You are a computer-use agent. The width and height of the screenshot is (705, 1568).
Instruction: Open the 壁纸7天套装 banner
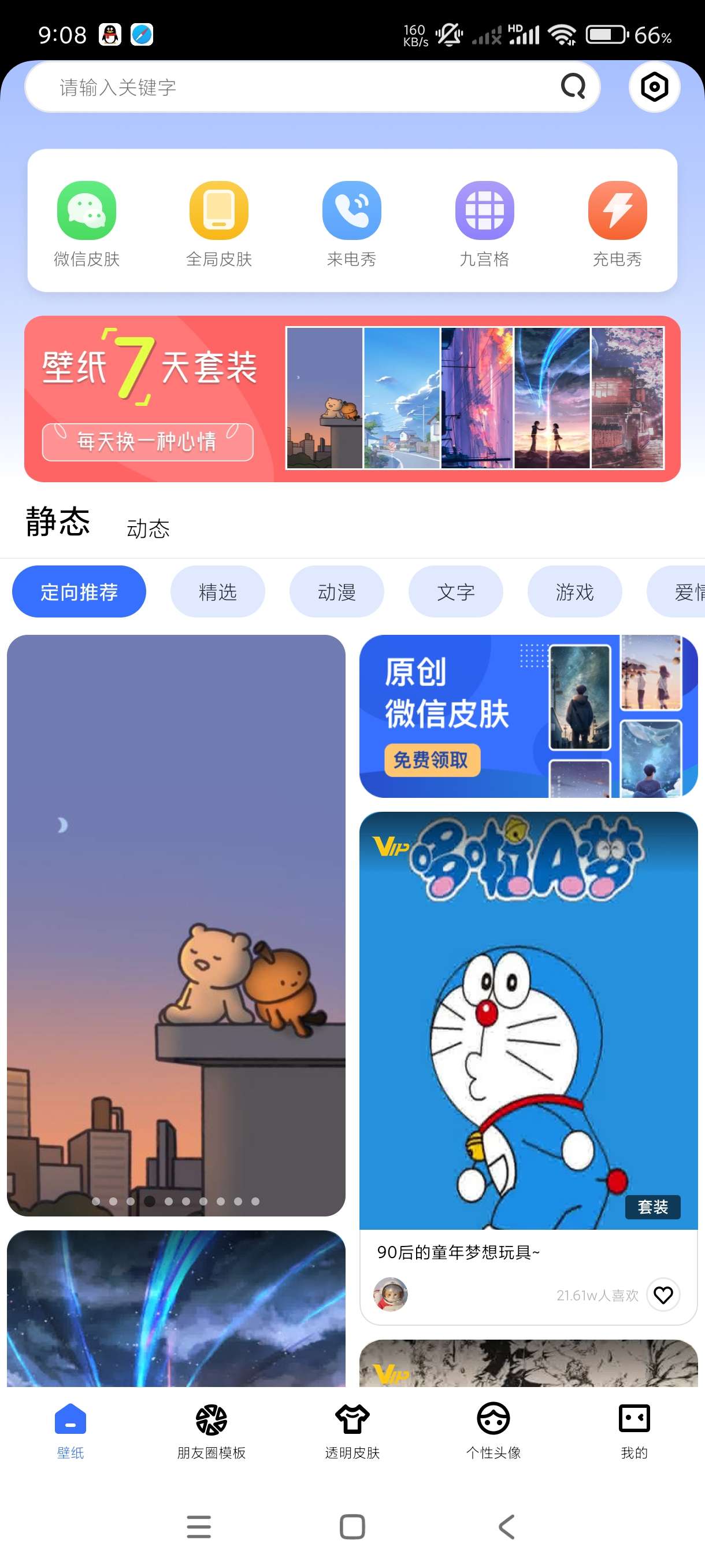coord(352,399)
